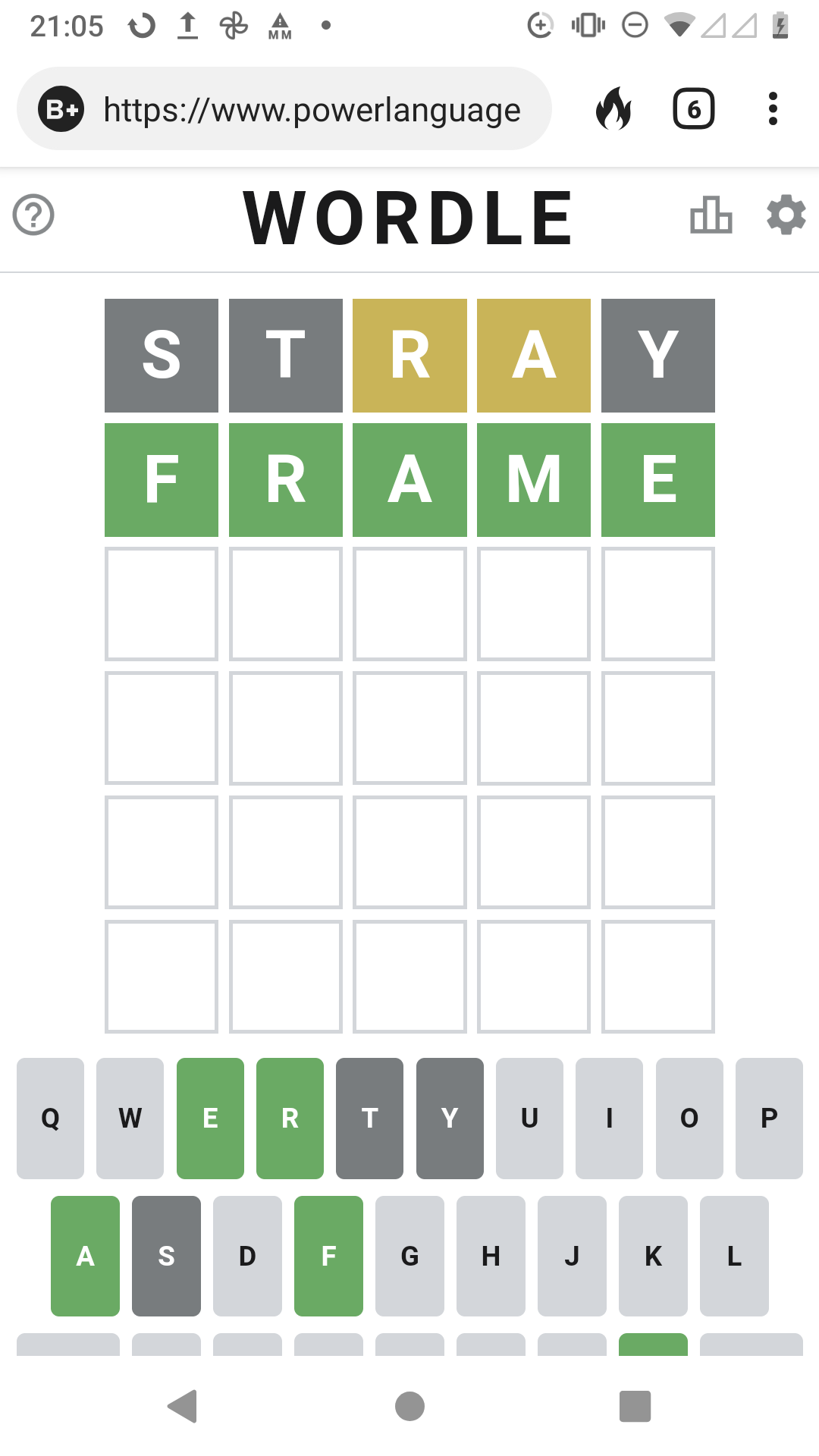The width and height of the screenshot is (819, 1456).
Task: Open the browser overflow menu
Action: coord(773,109)
